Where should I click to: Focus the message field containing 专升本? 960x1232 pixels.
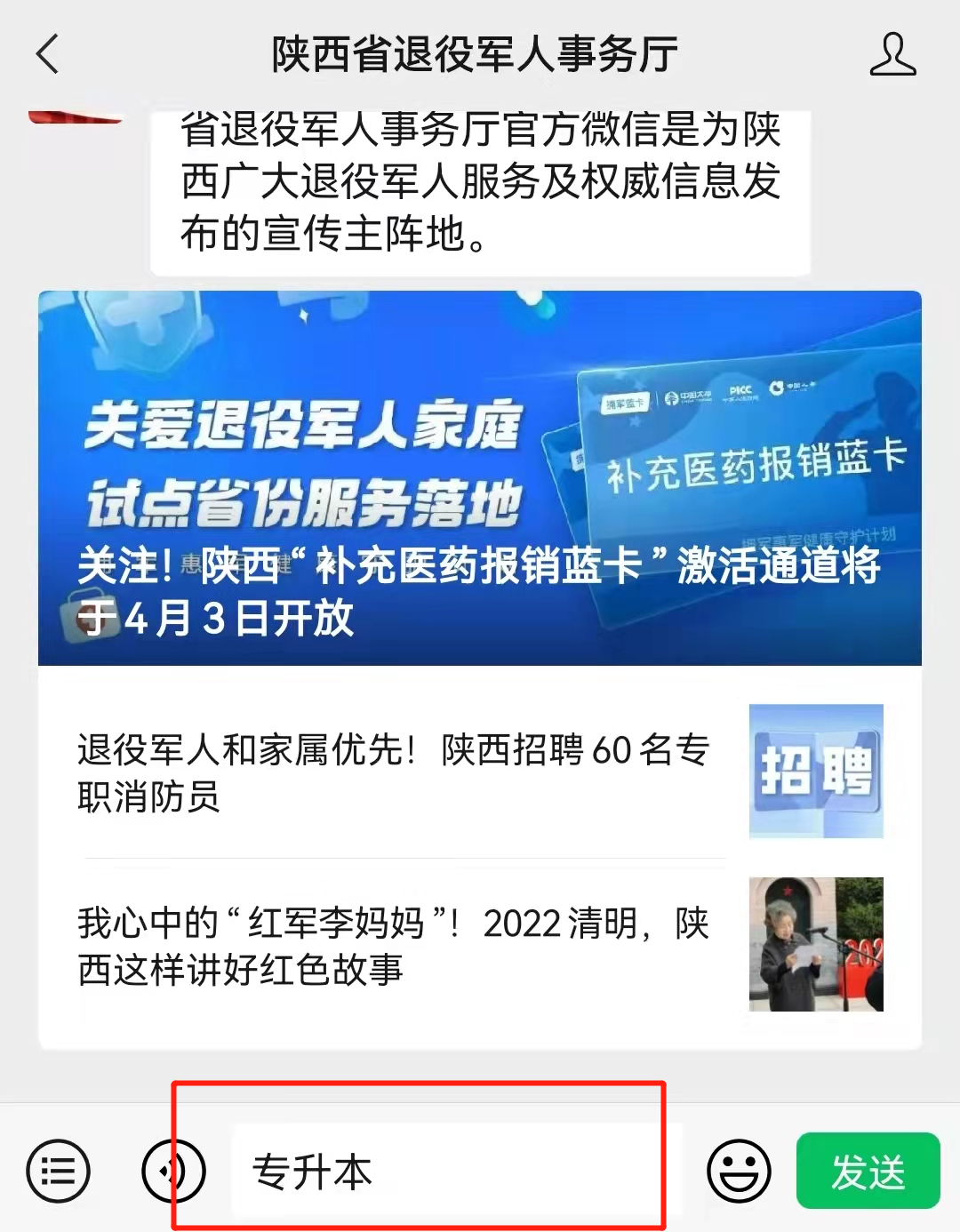(453, 1171)
